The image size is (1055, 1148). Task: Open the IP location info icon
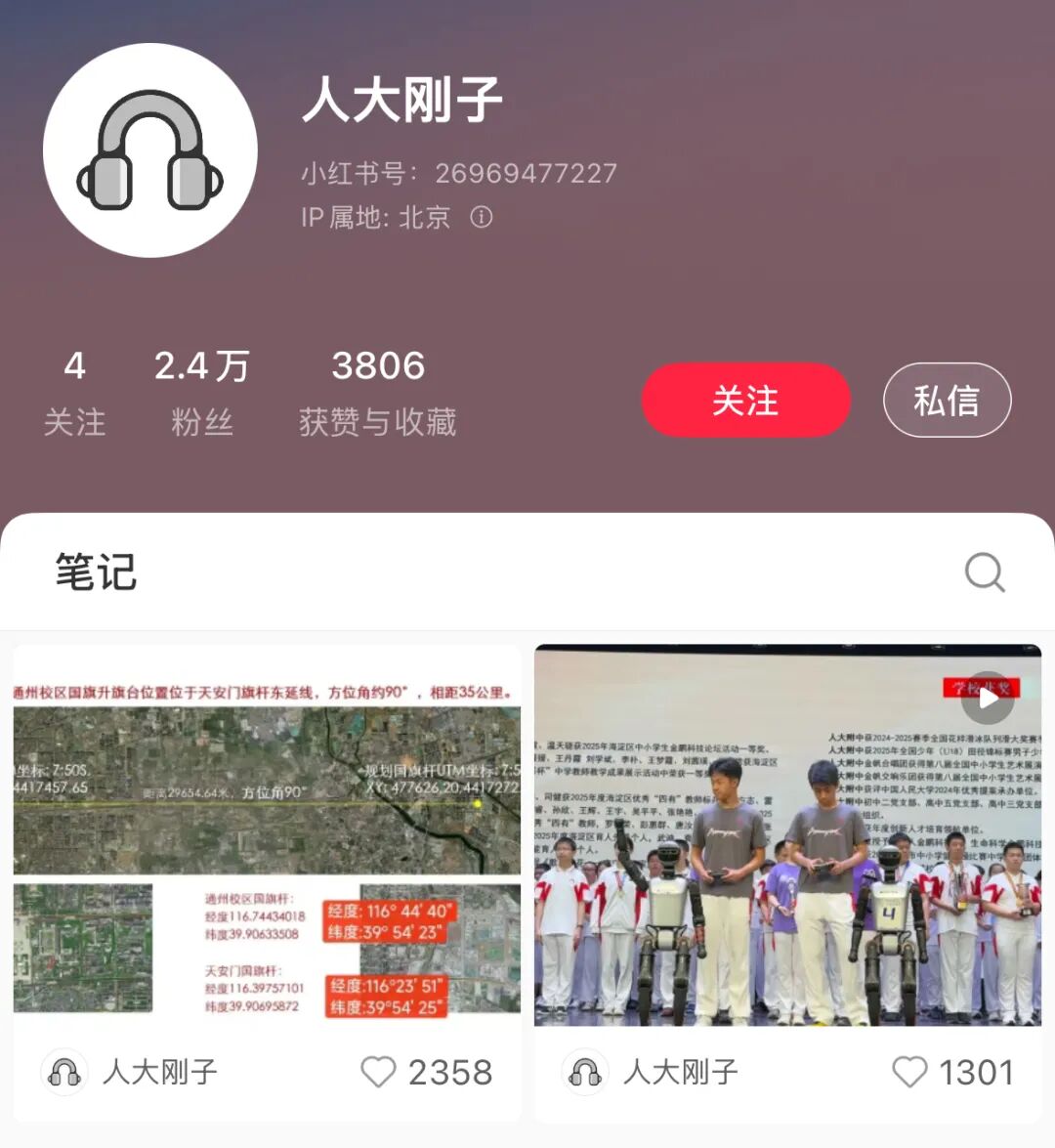pyautogui.click(x=482, y=217)
